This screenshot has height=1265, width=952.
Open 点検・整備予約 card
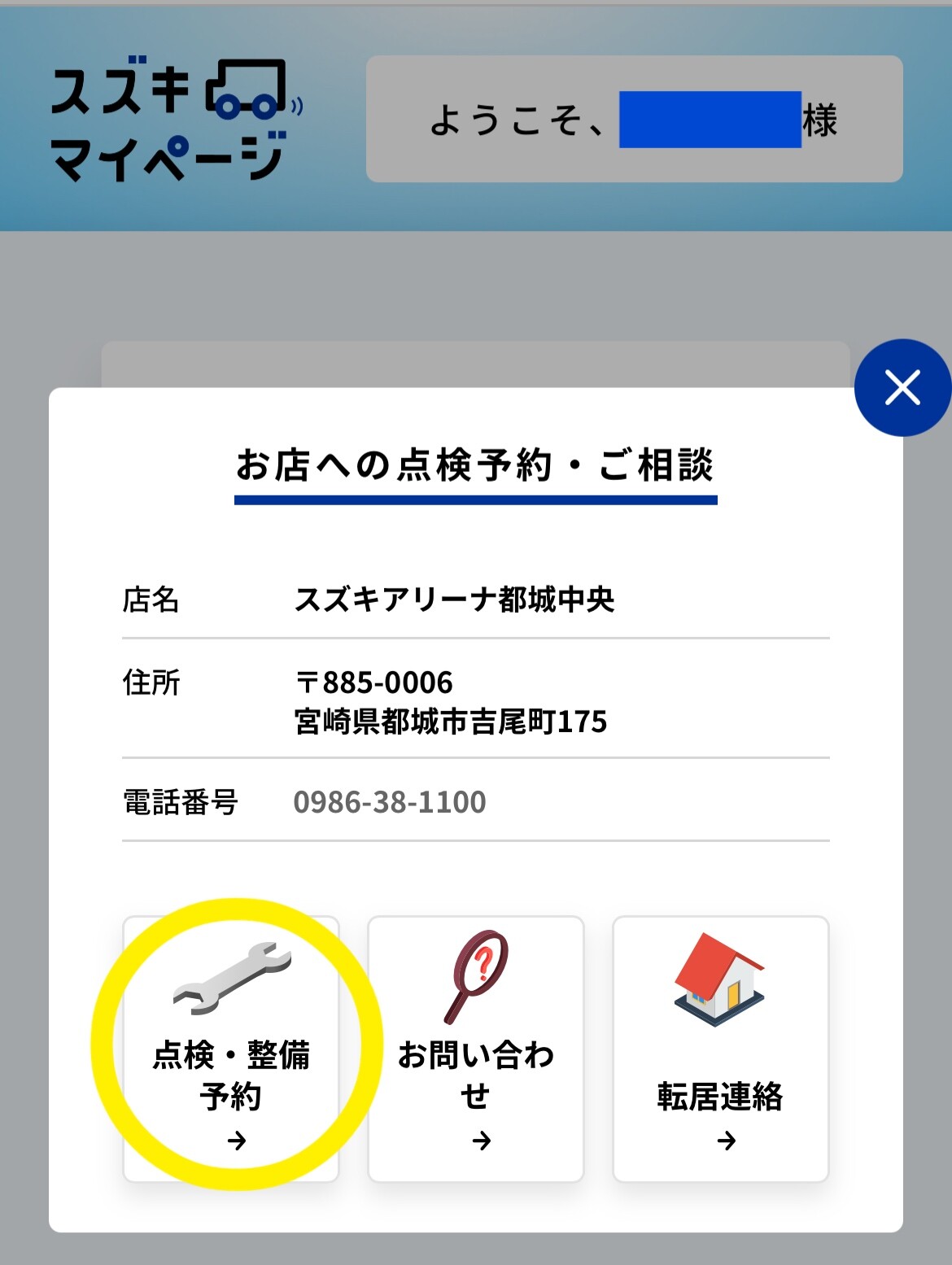click(x=232, y=1049)
